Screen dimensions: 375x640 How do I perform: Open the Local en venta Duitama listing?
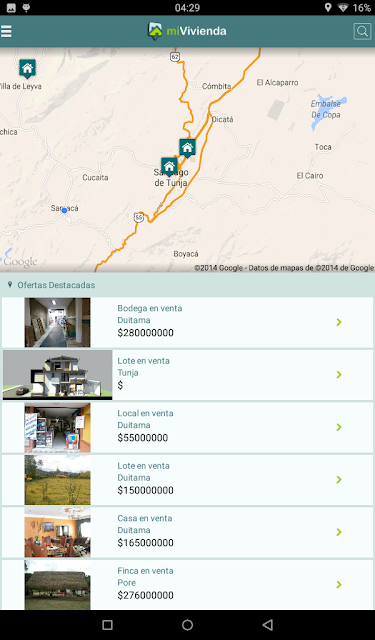(187, 427)
